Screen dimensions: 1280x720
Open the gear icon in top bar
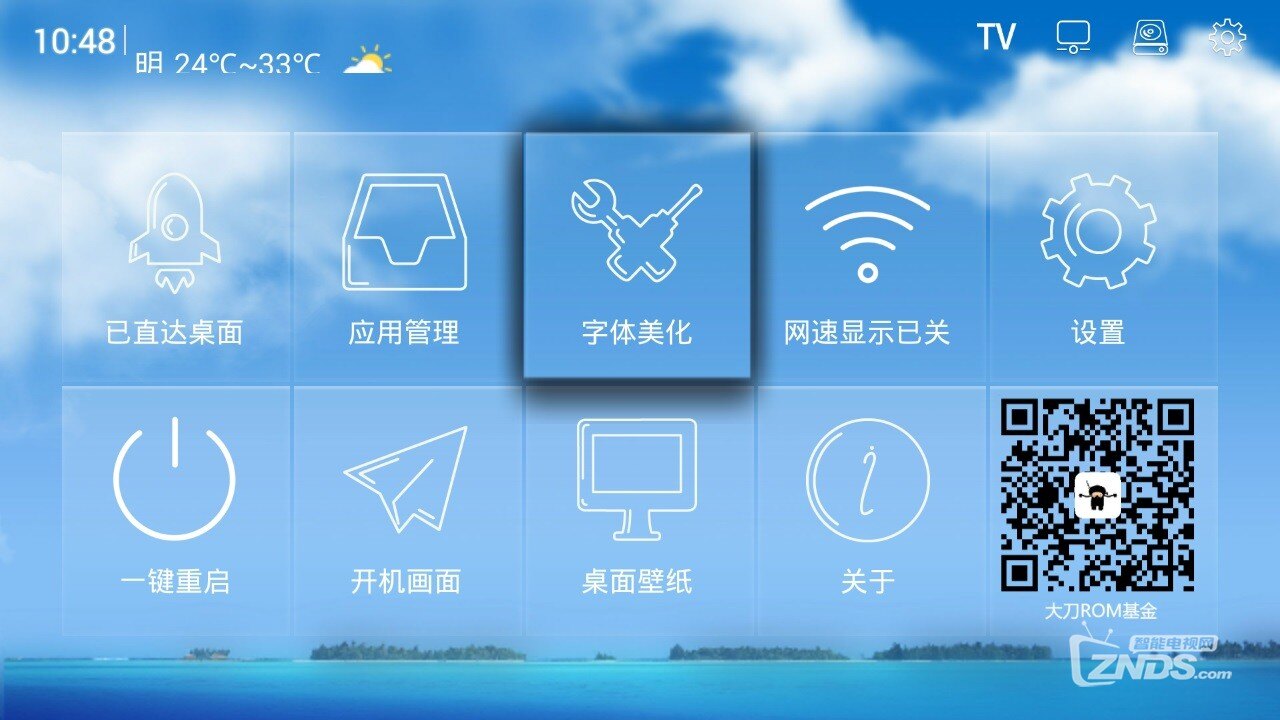tap(1227, 38)
